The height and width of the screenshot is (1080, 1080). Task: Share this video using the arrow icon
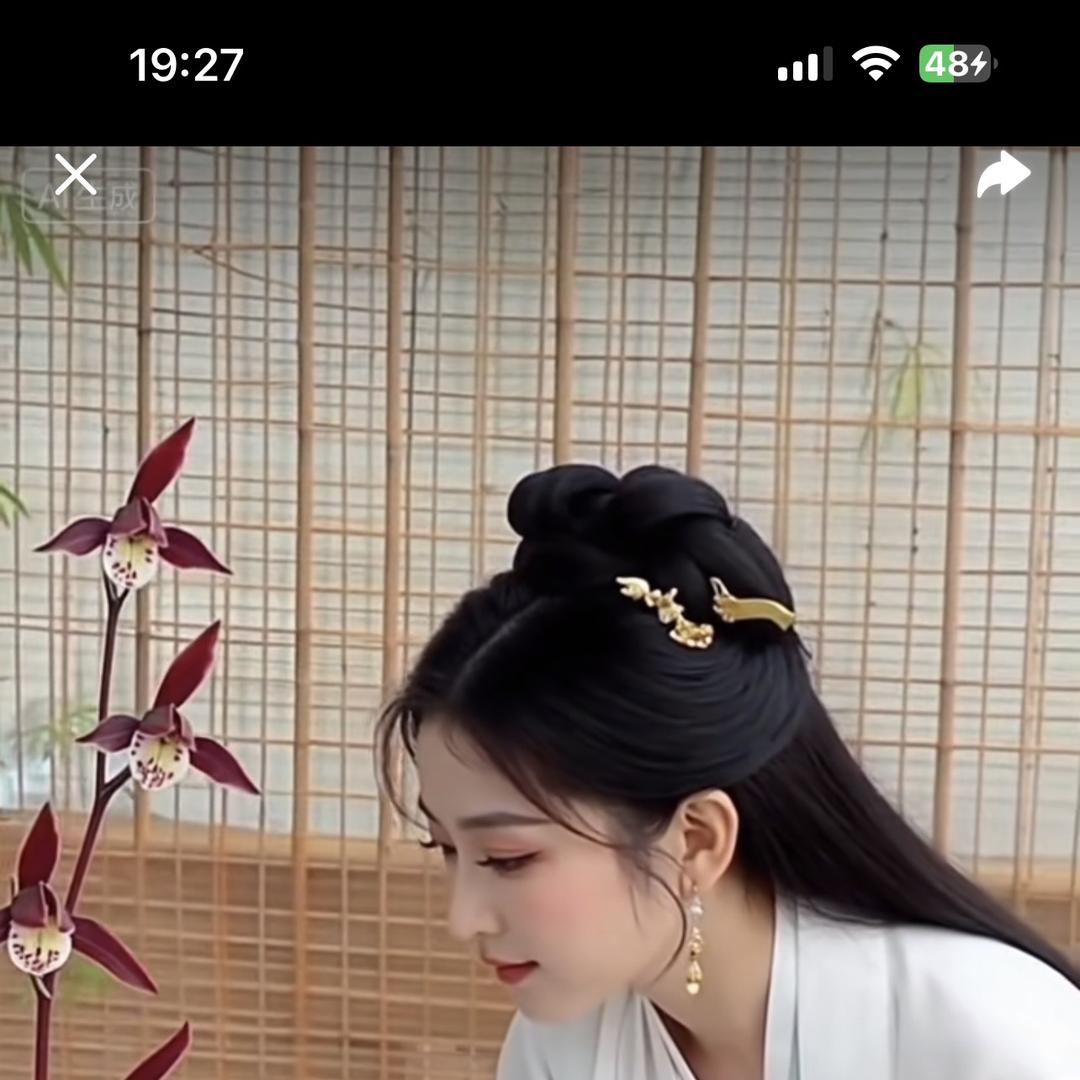(x=1003, y=176)
